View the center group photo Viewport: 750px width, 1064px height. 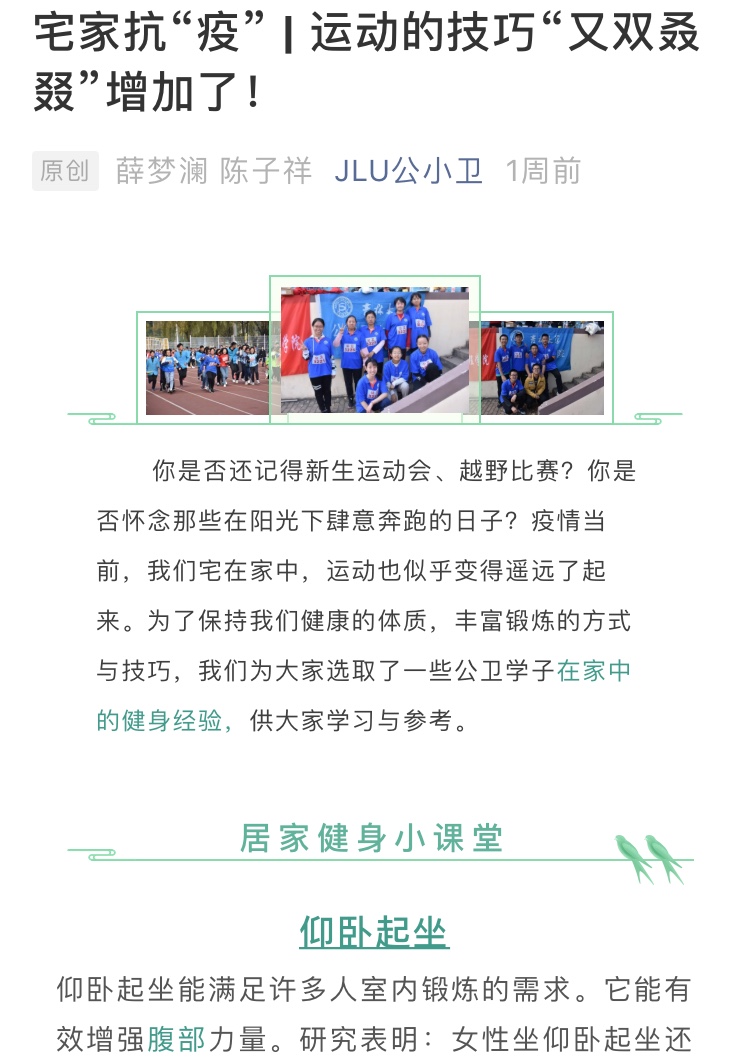[x=374, y=350]
